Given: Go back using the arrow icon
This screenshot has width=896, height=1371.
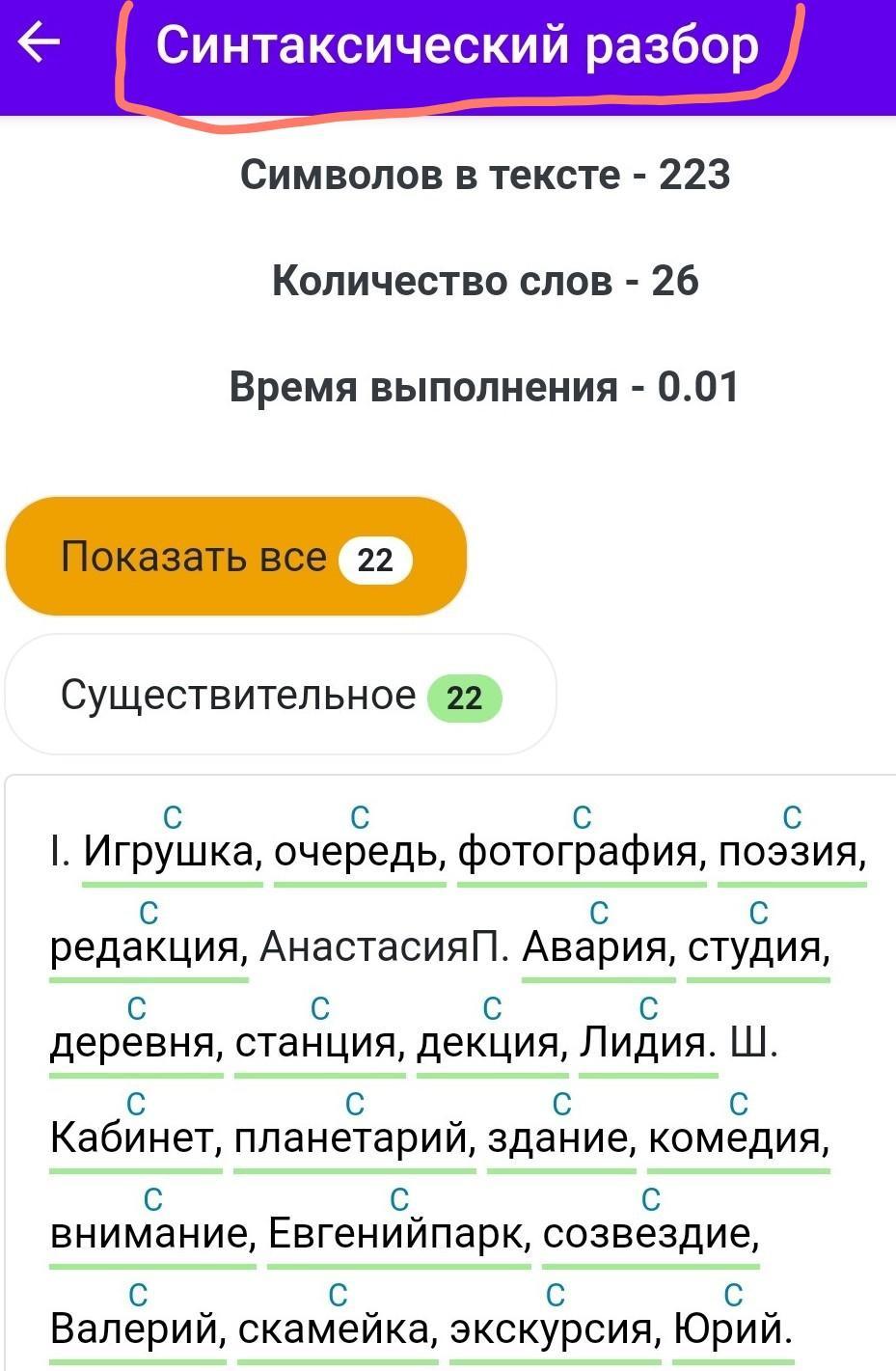Looking at the screenshot, I should click(39, 42).
